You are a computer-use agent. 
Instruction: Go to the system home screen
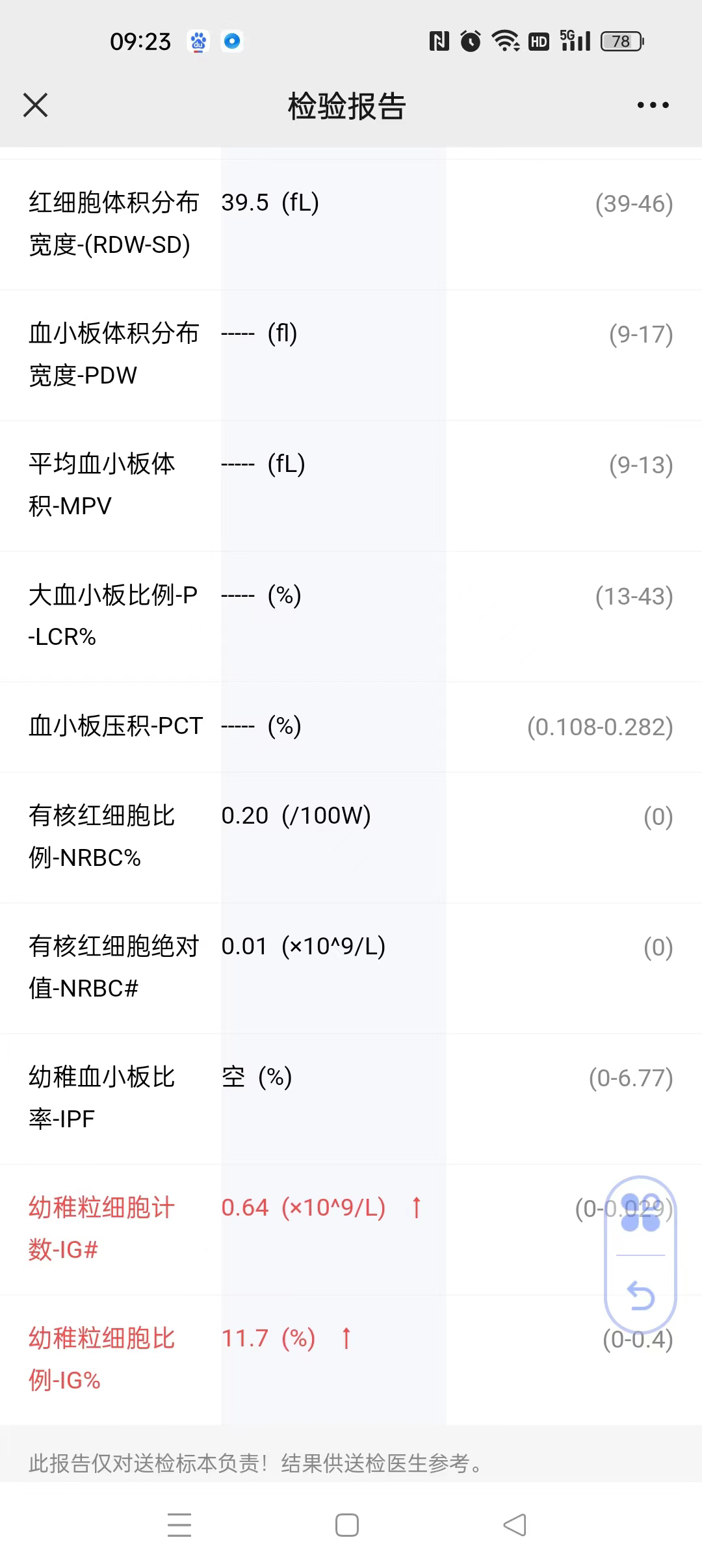347,1524
